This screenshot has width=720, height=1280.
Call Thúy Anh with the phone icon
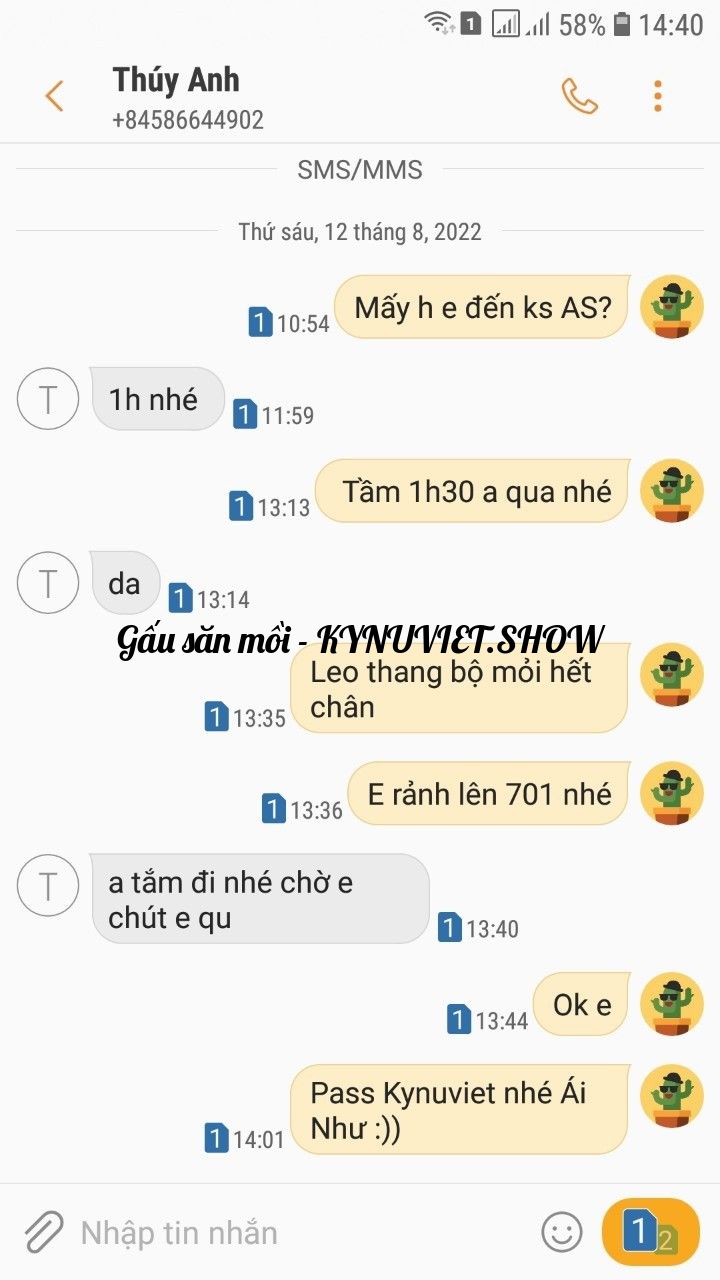(x=579, y=96)
